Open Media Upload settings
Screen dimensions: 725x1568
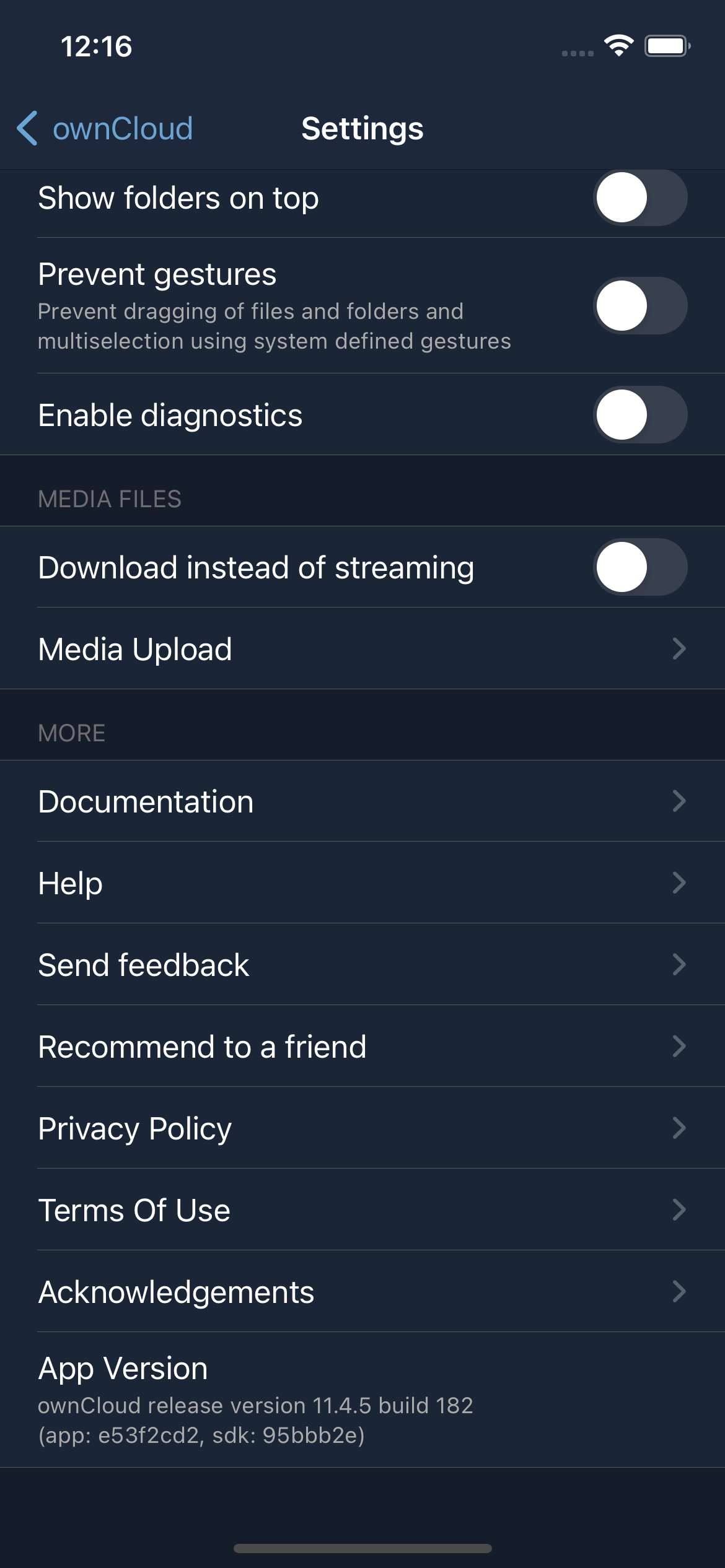tap(362, 649)
